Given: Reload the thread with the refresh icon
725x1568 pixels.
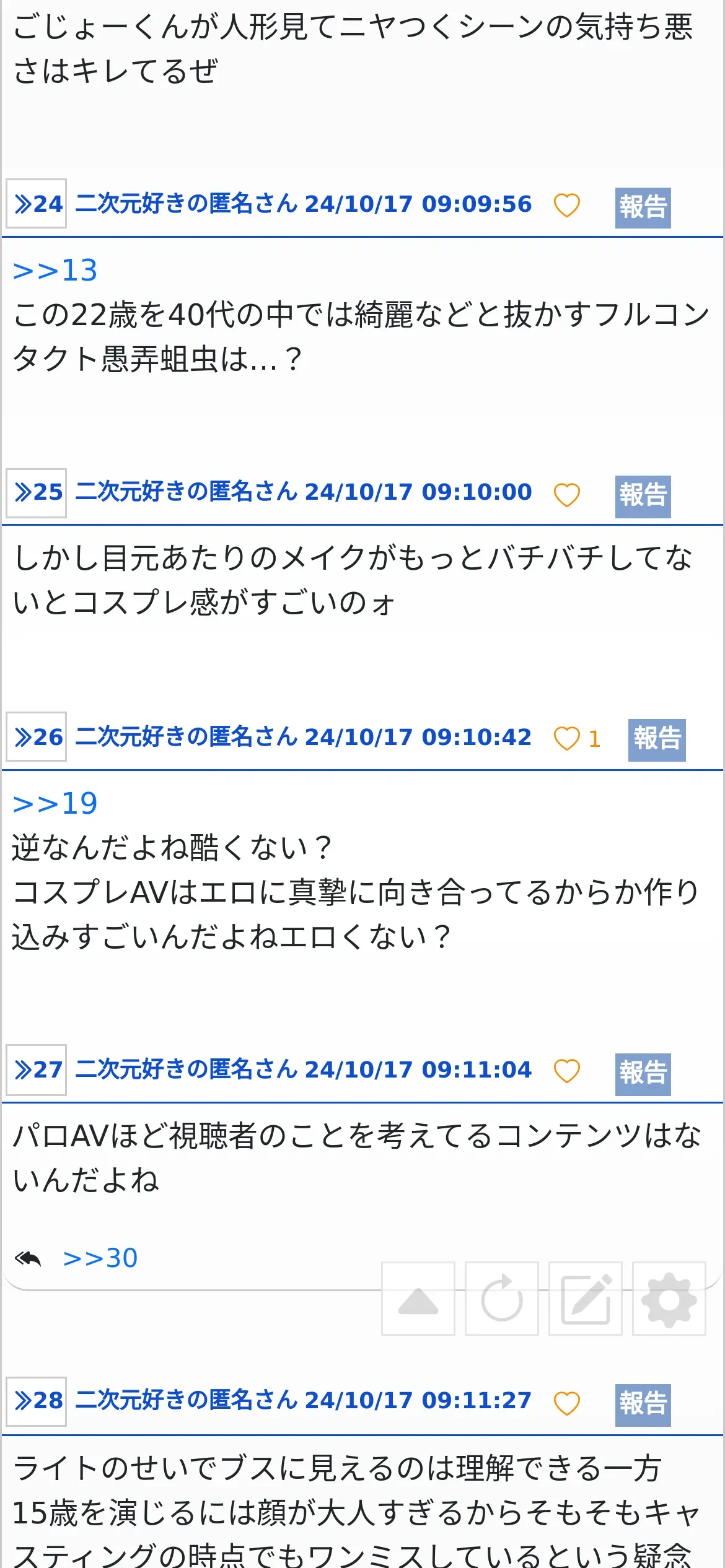Looking at the screenshot, I should coord(502,1299).
